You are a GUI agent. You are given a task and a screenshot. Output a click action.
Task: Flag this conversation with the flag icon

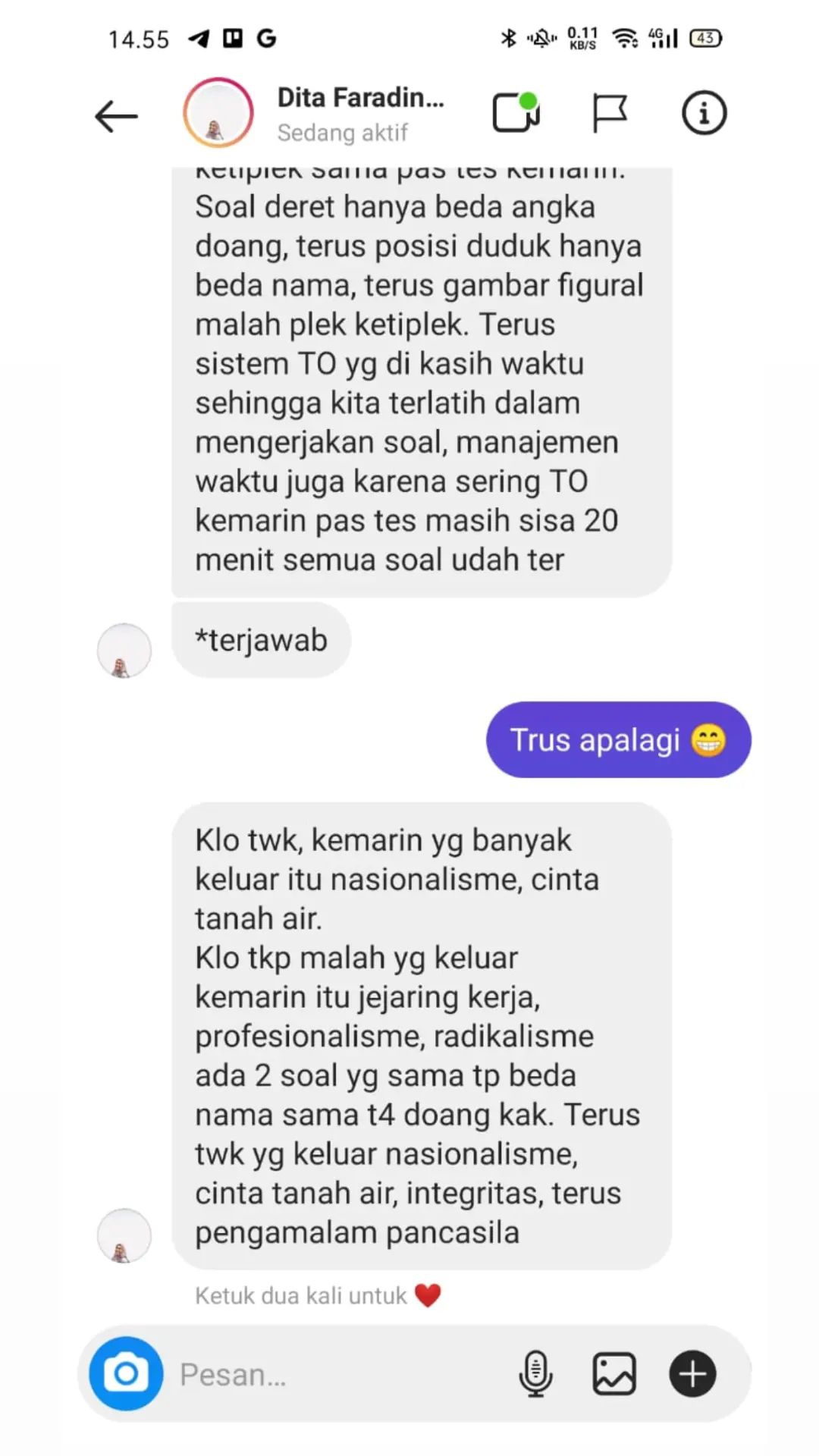609,113
